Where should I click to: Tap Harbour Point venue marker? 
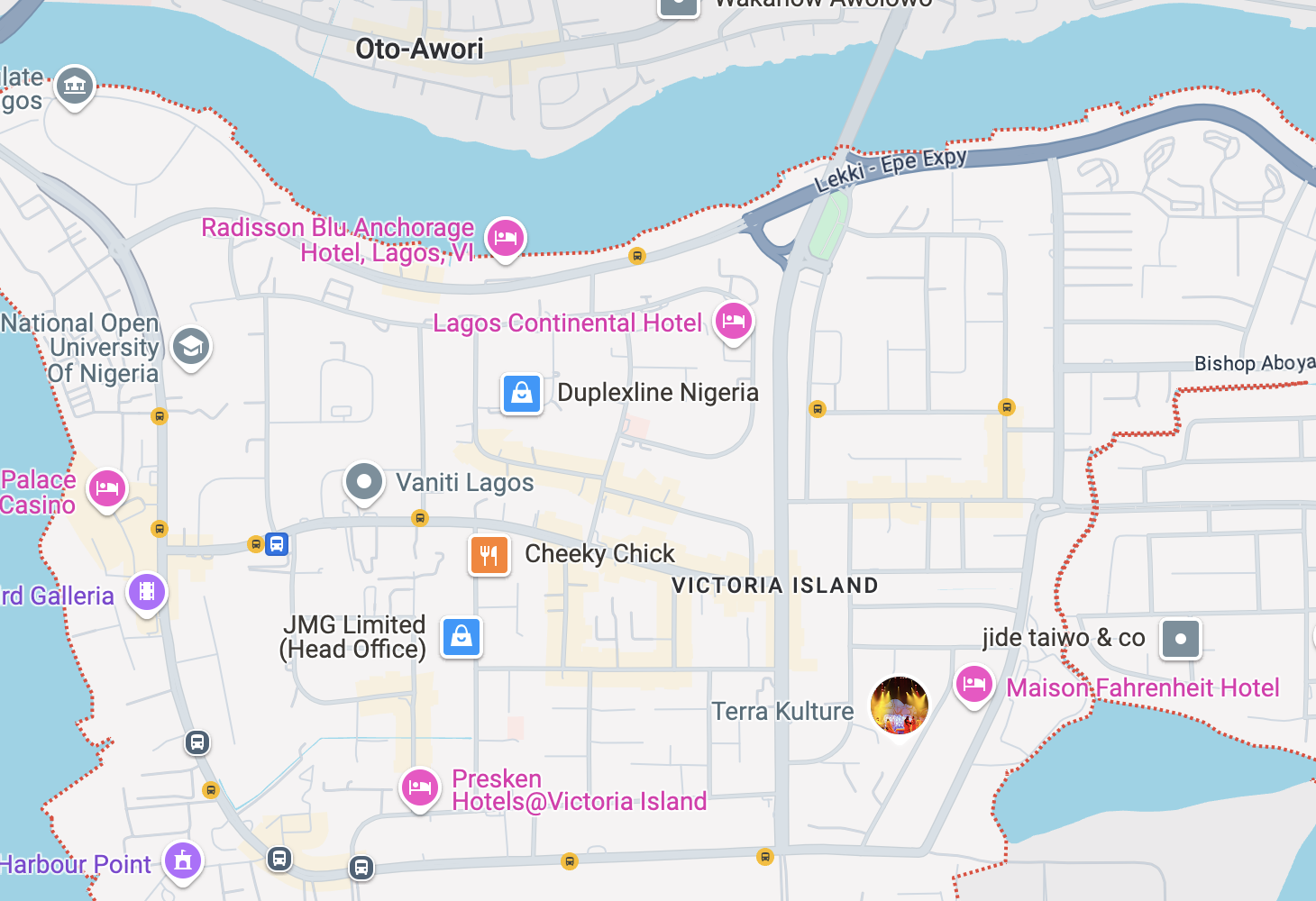click(x=183, y=861)
